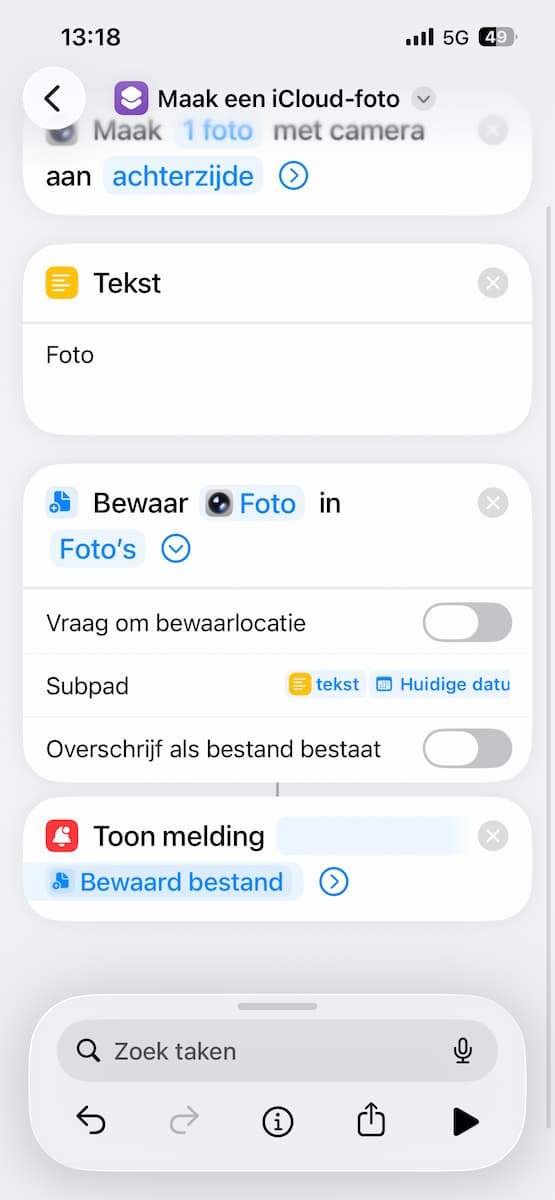Edit the Subpad 'tekst' variable
The height and width of the screenshot is (1200, 555).
tap(324, 685)
